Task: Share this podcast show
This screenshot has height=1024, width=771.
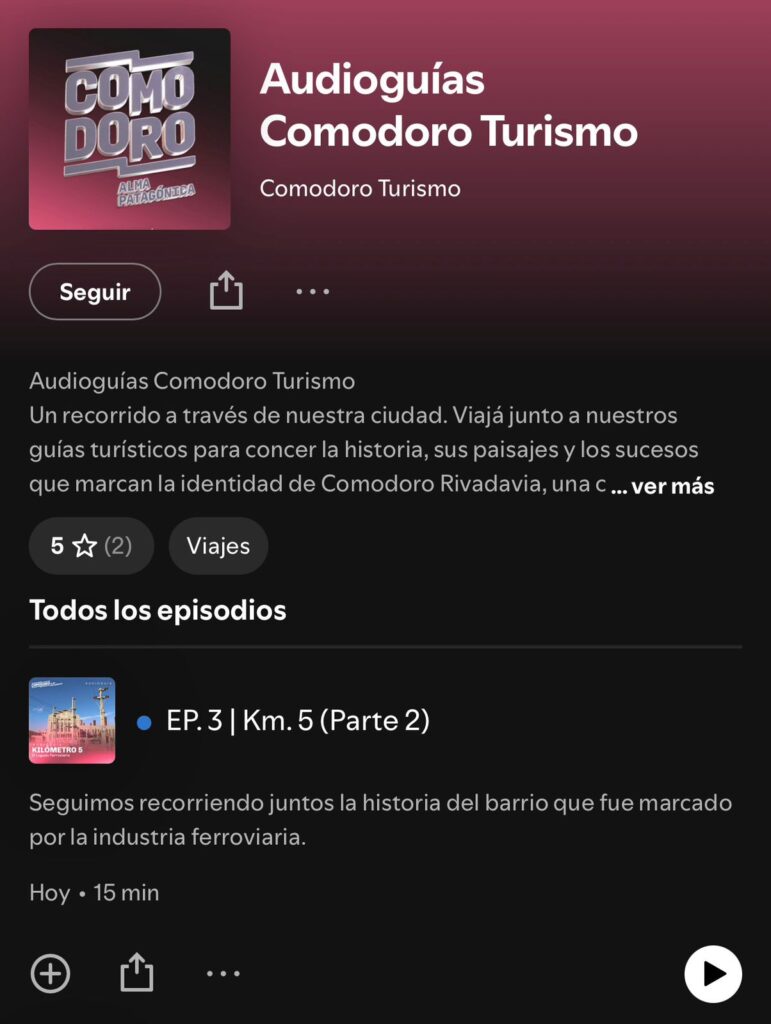Action: (x=226, y=292)
